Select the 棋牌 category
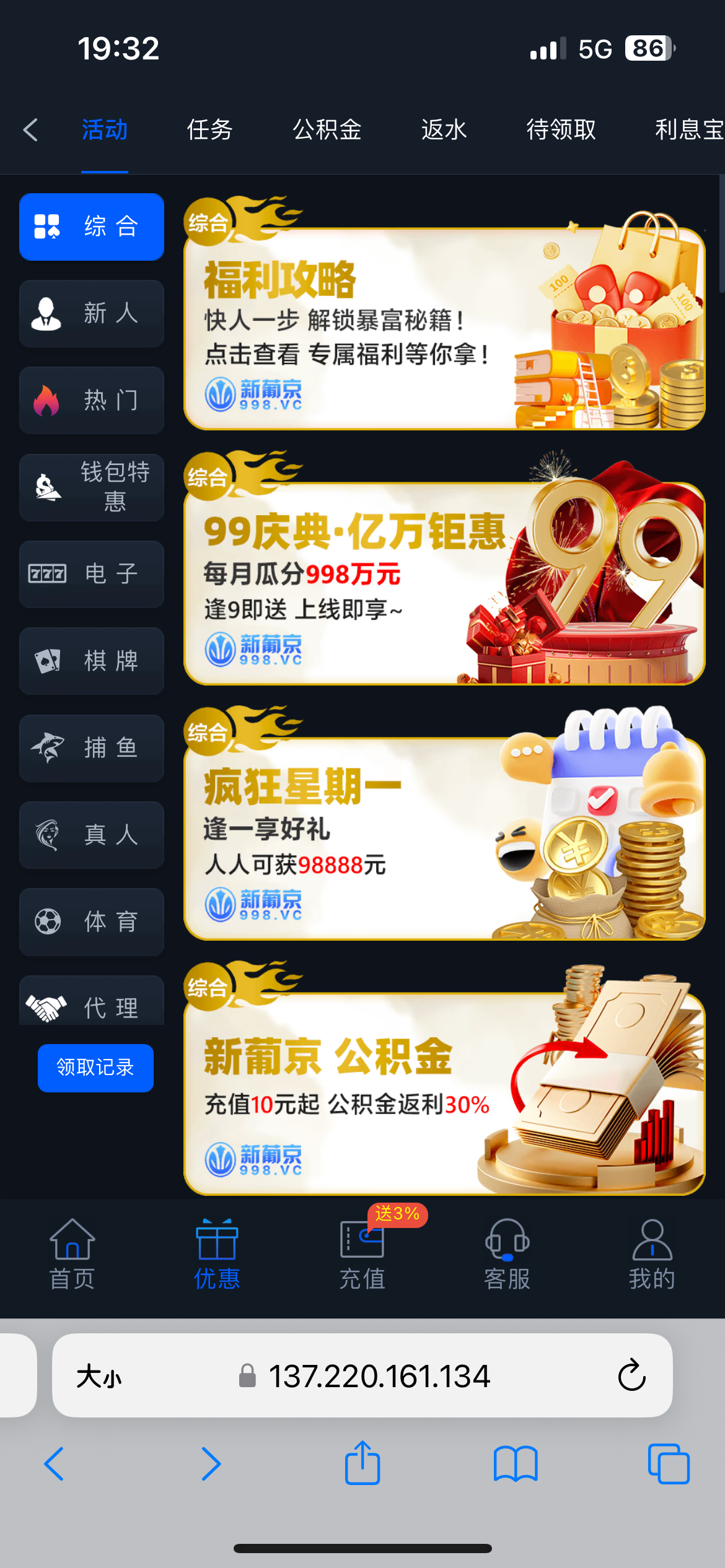 coord(92,661)
